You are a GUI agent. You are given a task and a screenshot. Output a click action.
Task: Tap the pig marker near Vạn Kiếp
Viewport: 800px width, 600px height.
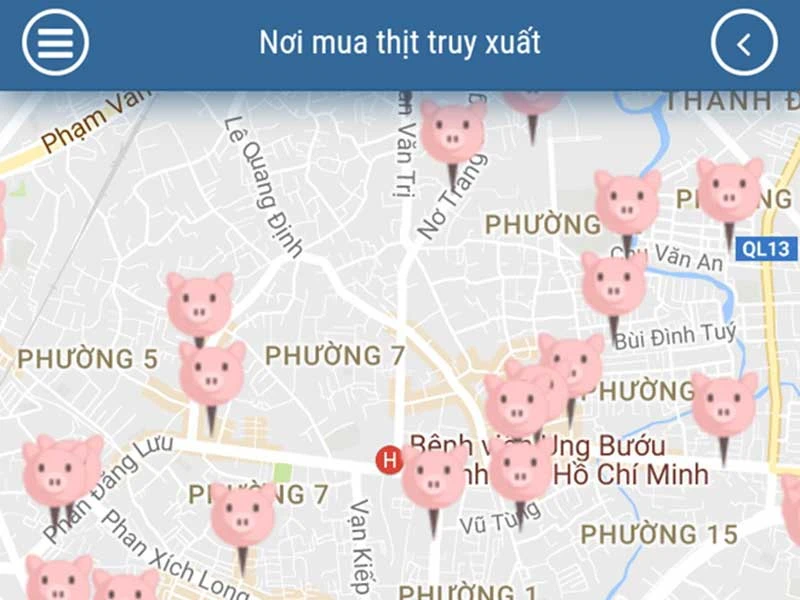242,515
